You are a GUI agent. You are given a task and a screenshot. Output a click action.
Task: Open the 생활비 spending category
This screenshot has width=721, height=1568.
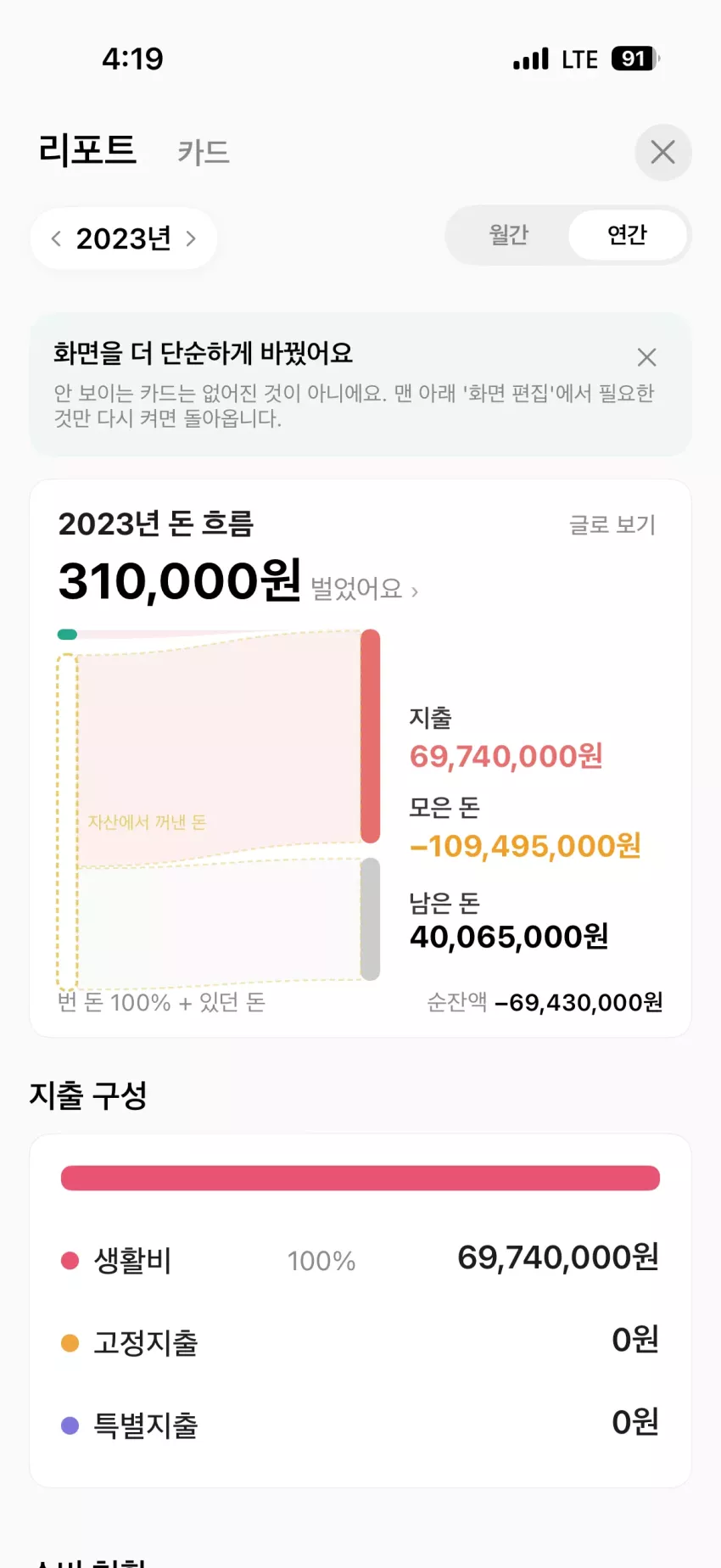point(360,1260)
